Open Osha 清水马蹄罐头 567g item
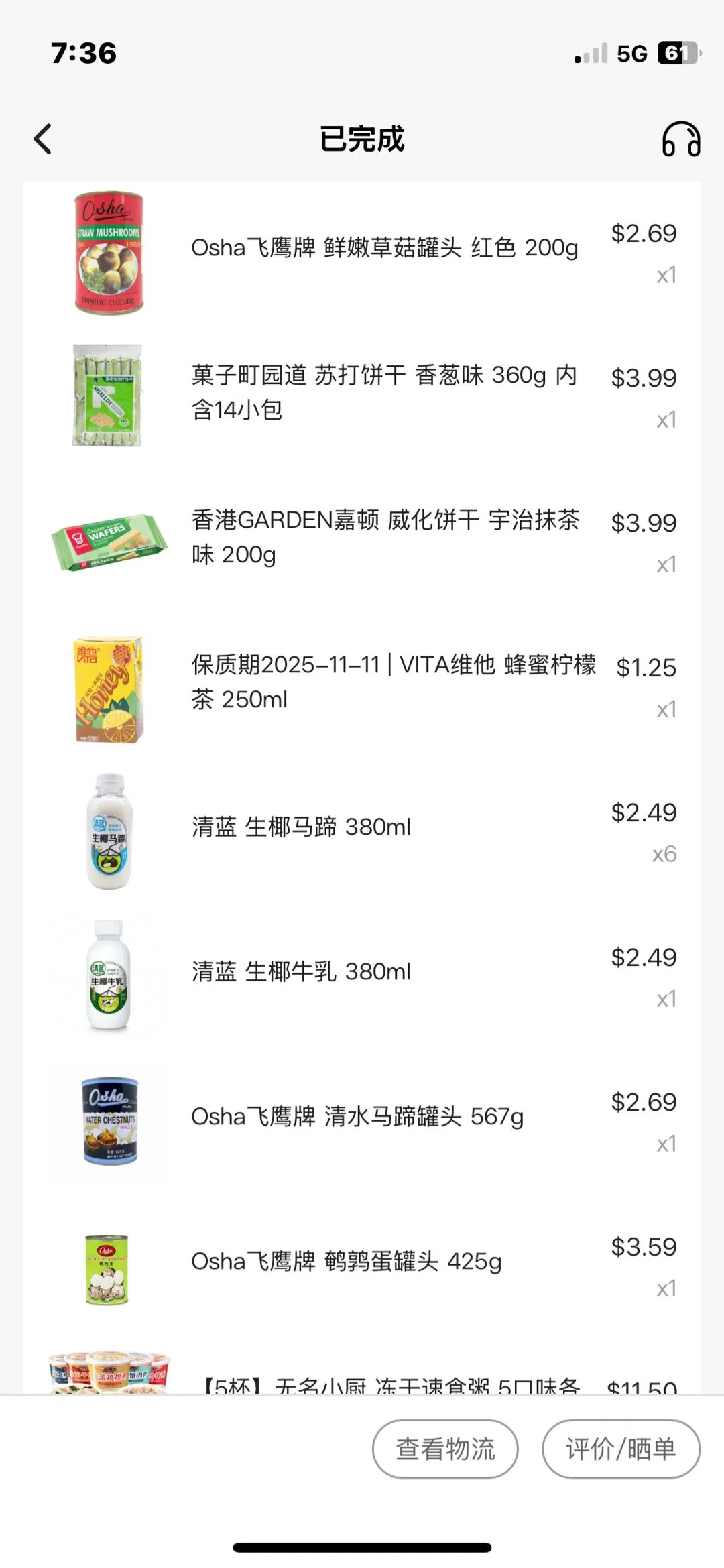This screenshot has height=1568, width=724. 357,1116
